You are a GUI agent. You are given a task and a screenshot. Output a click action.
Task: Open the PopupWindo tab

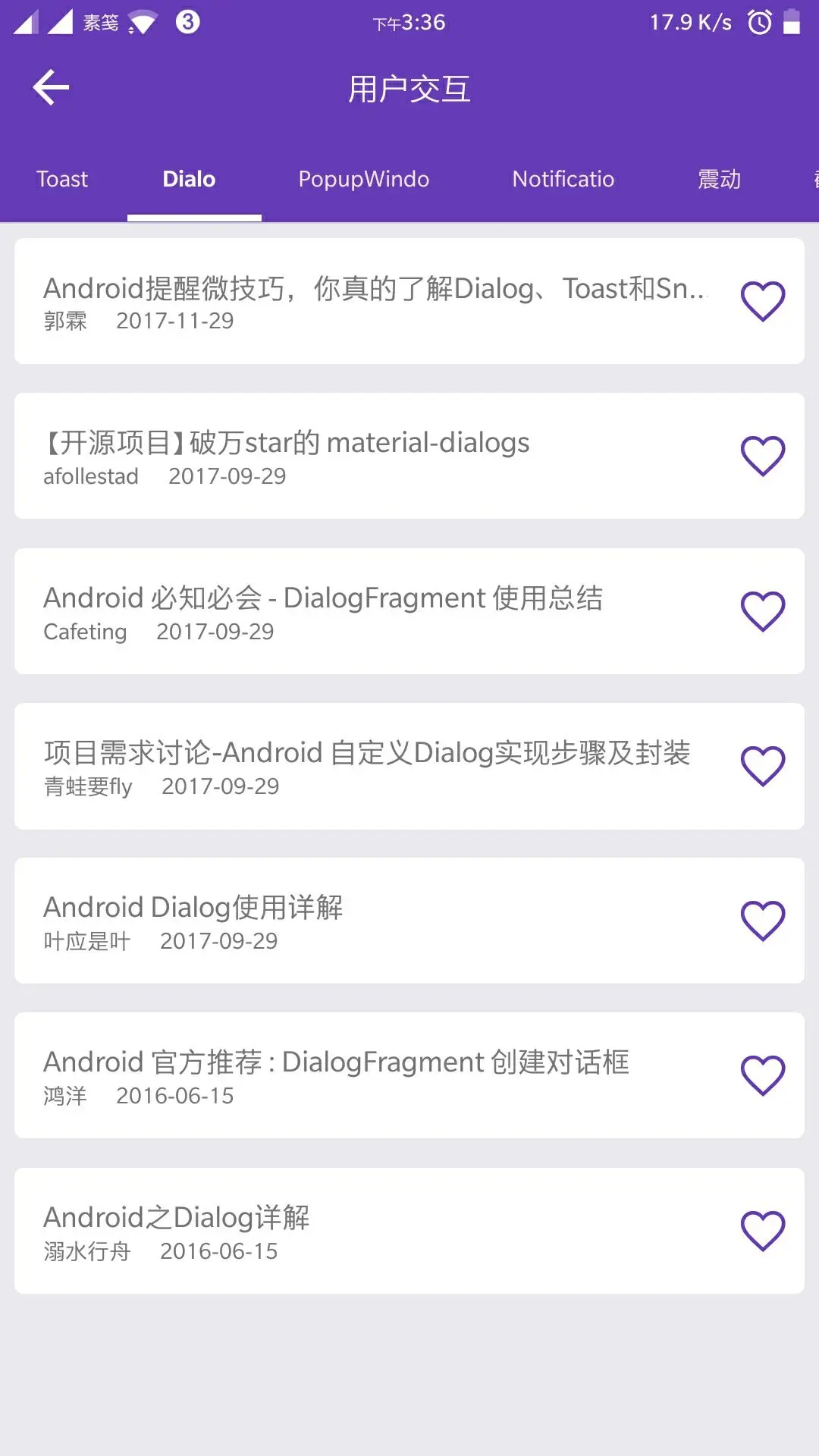(364, 180)
